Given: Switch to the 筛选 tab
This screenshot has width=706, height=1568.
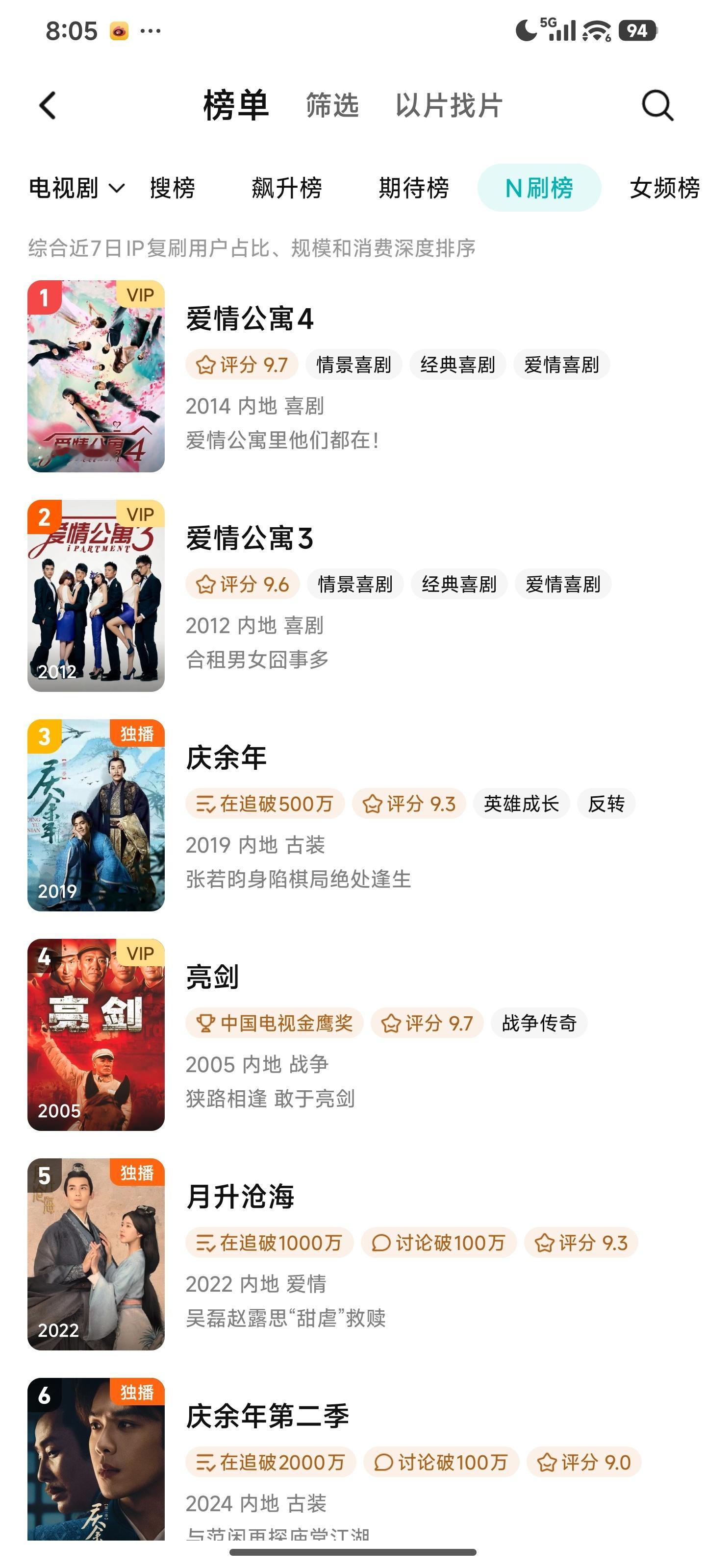Looking at the screenshot, I should tap(332, 106).
